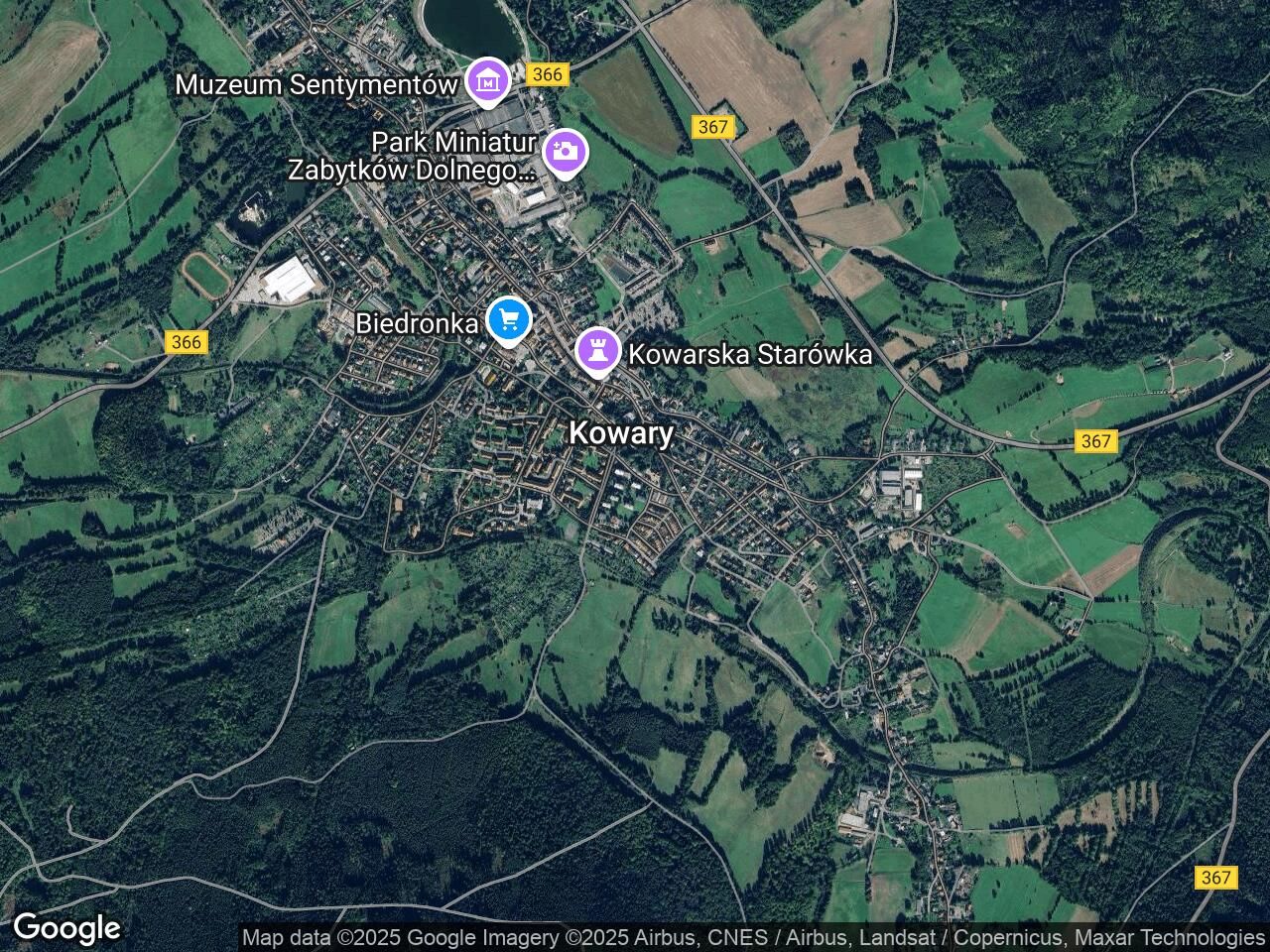Tap the Biedronka shopping pin
Screen dimensions: 1270x952
(x=510, y=320)
